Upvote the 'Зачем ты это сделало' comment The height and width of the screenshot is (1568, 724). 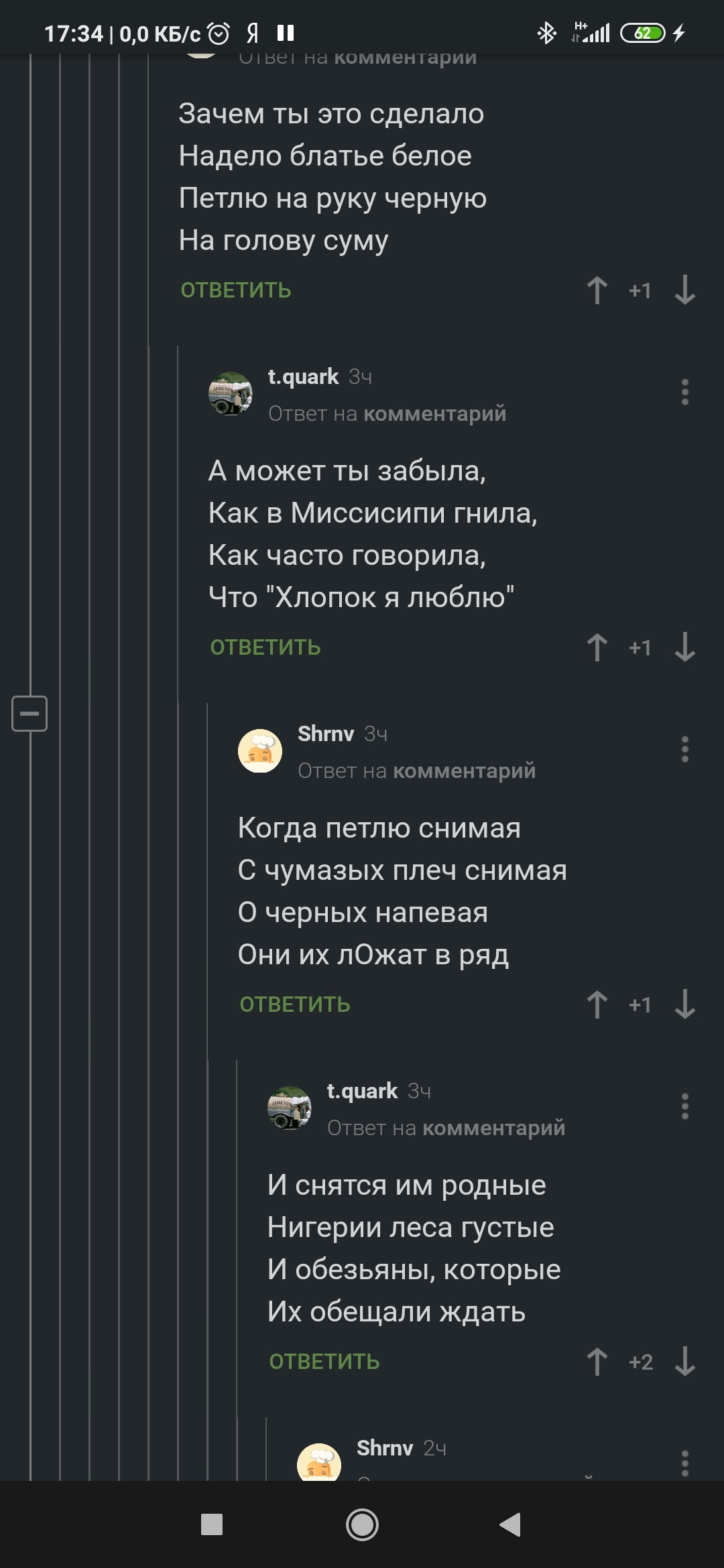click(597, 290)
